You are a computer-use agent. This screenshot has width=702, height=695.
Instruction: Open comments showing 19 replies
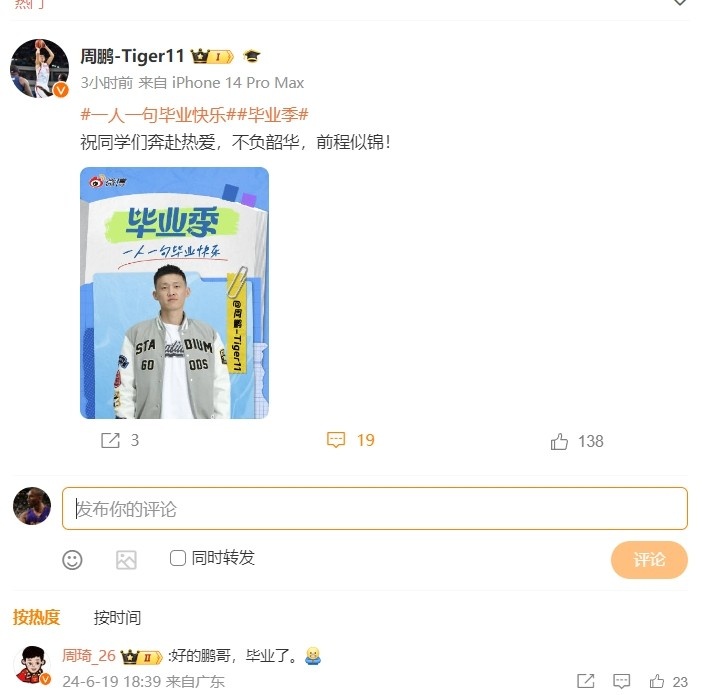pos(350,440)
